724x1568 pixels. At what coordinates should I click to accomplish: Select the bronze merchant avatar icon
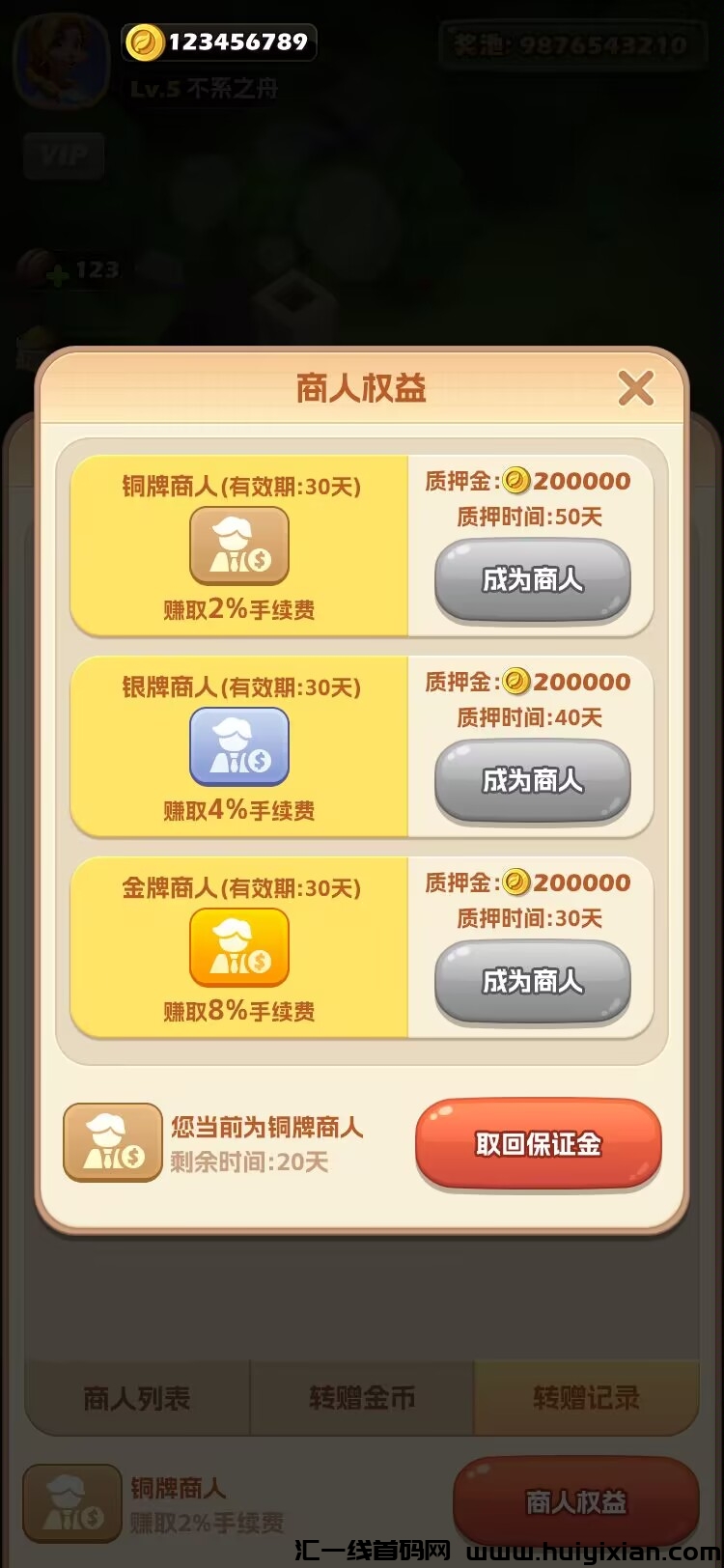point(240,547)
